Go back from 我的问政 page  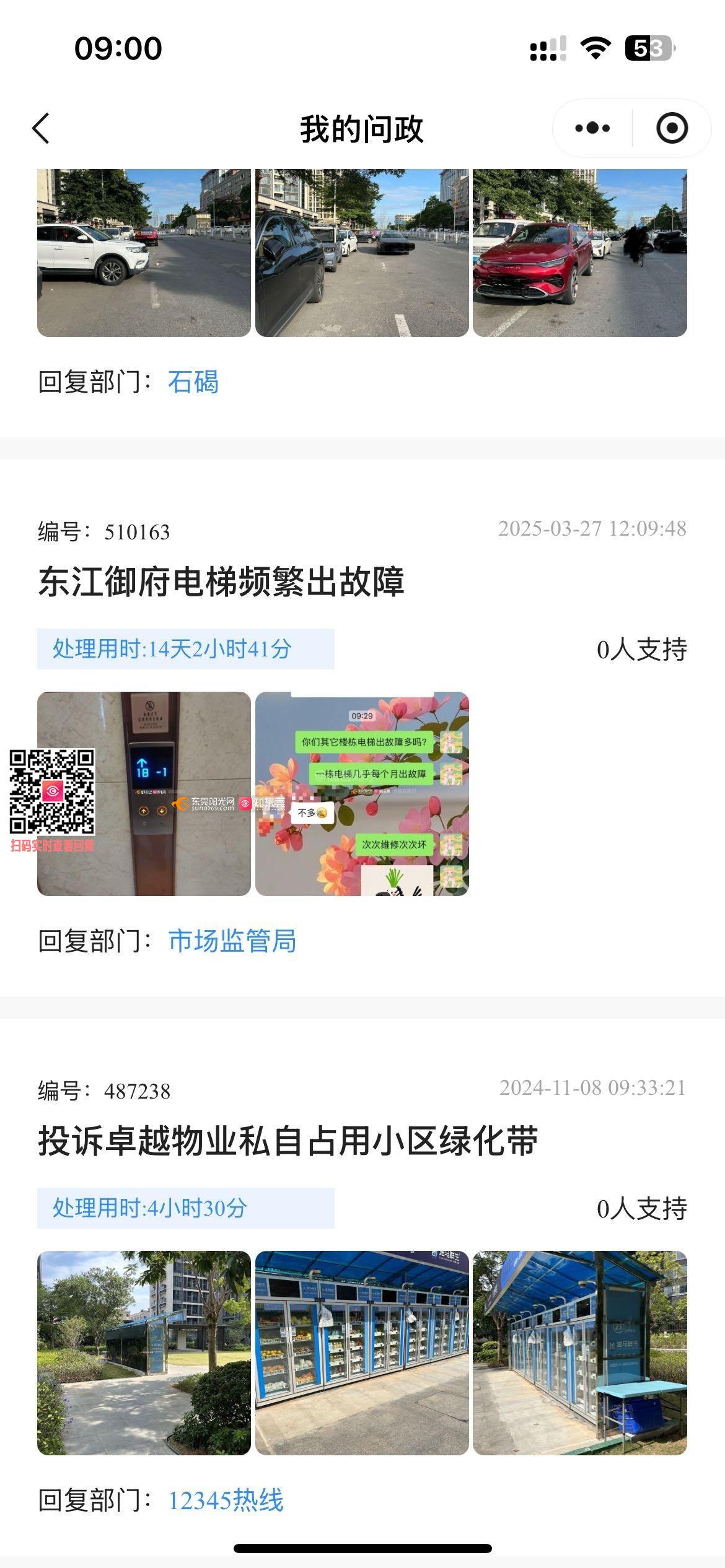click(41, 129)
